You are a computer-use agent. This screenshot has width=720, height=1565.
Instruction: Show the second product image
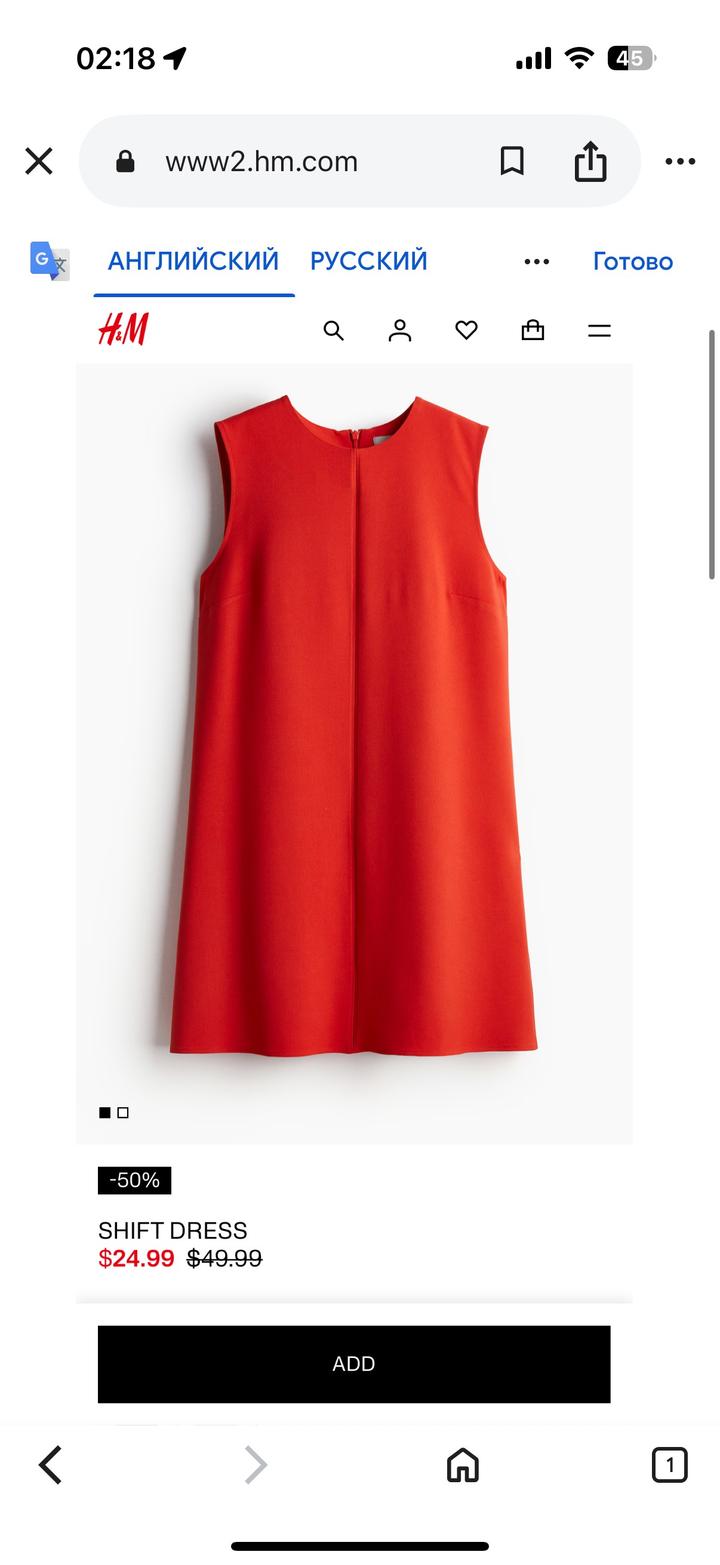click(123, 1113)
